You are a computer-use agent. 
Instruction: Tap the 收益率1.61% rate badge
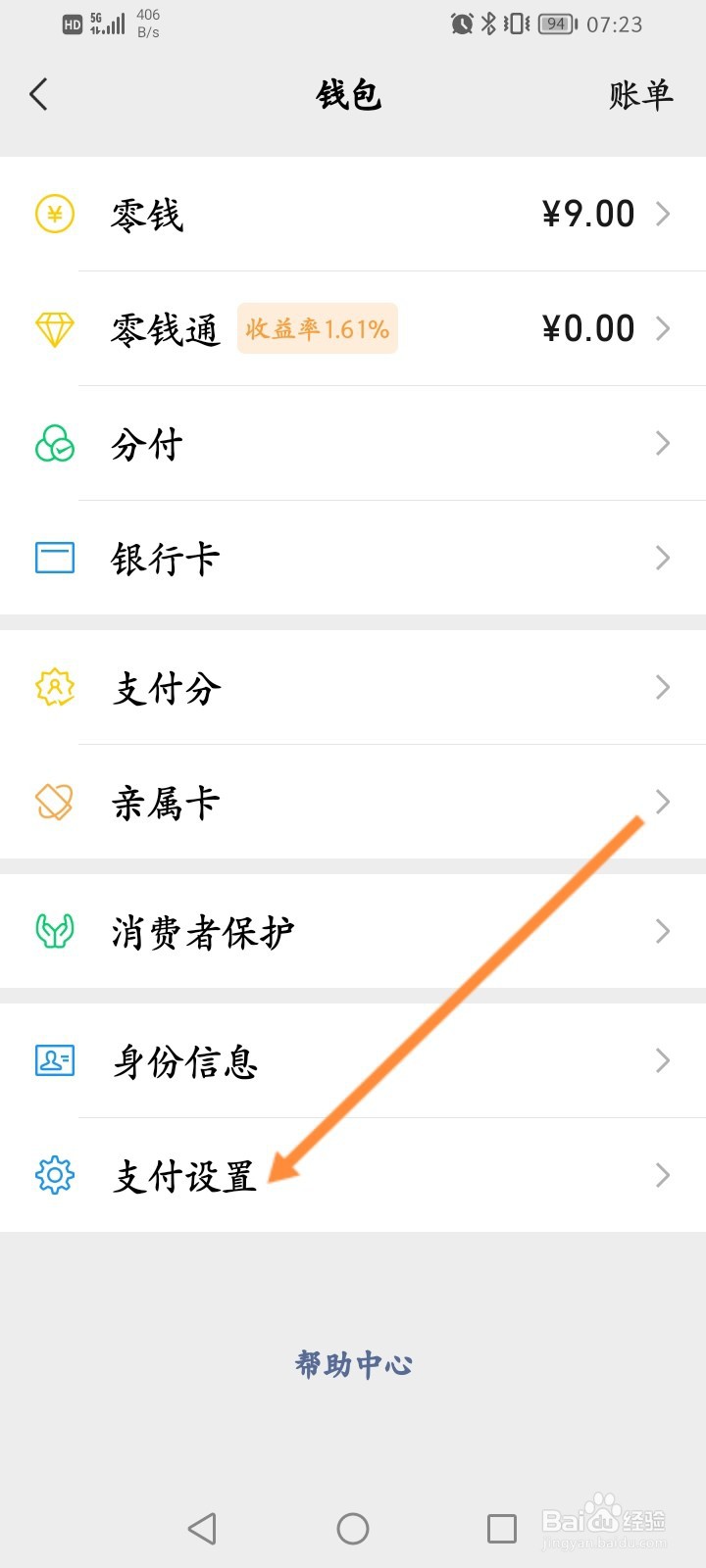[x=317, y=328]
